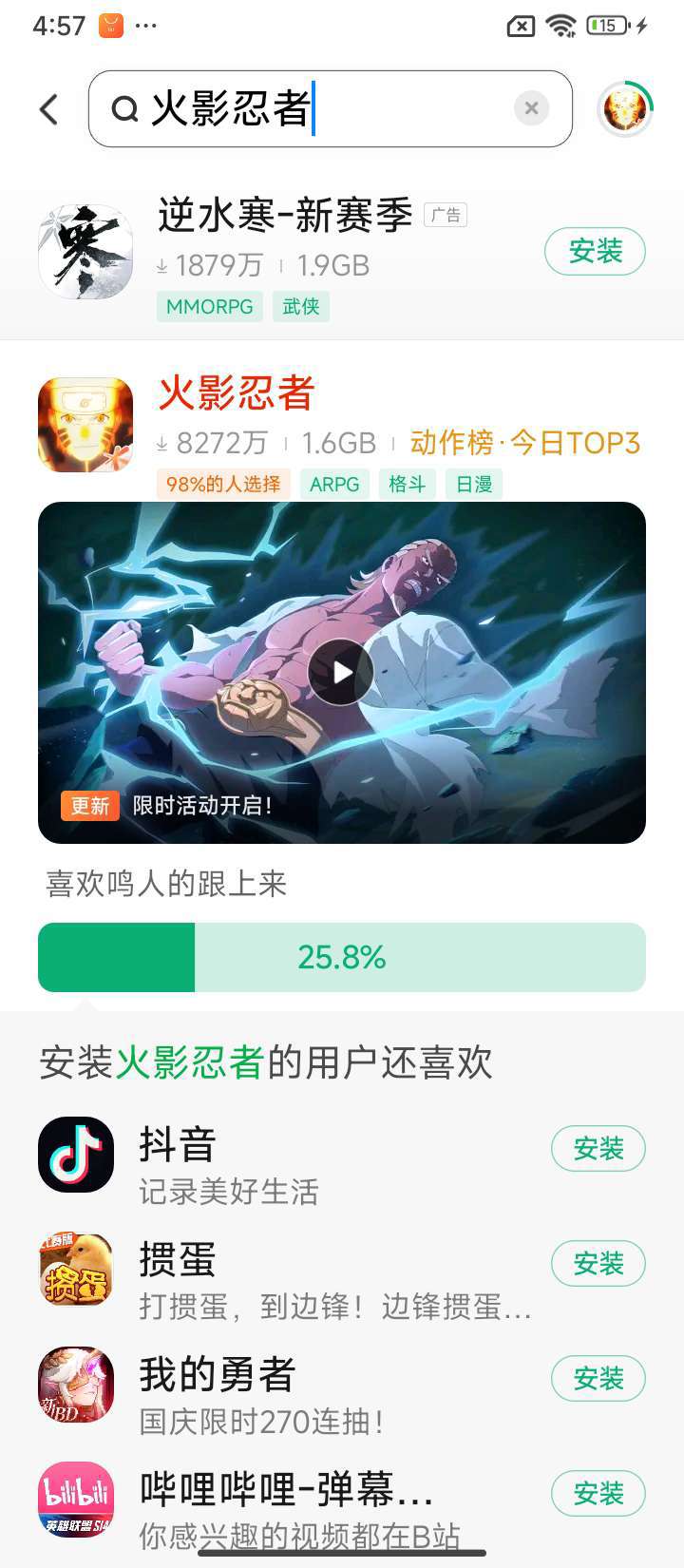Image resolution: width=684 pixels, height=1568 pixels.
Task: Clear the search text
Action: click(x=531, y=108)
